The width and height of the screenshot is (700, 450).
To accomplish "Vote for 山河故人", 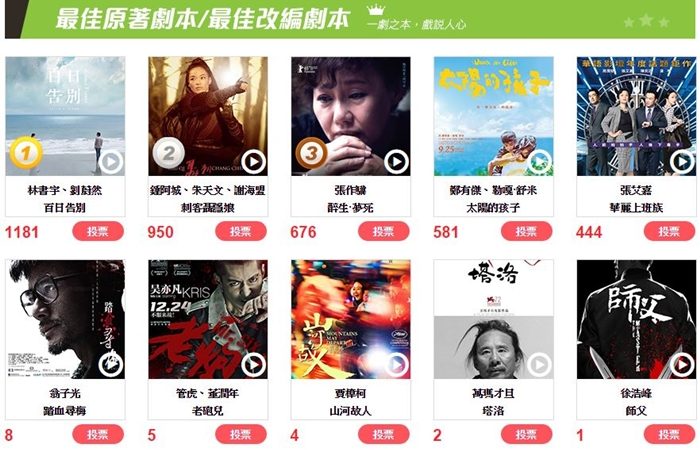I will [x=384, y=435].
